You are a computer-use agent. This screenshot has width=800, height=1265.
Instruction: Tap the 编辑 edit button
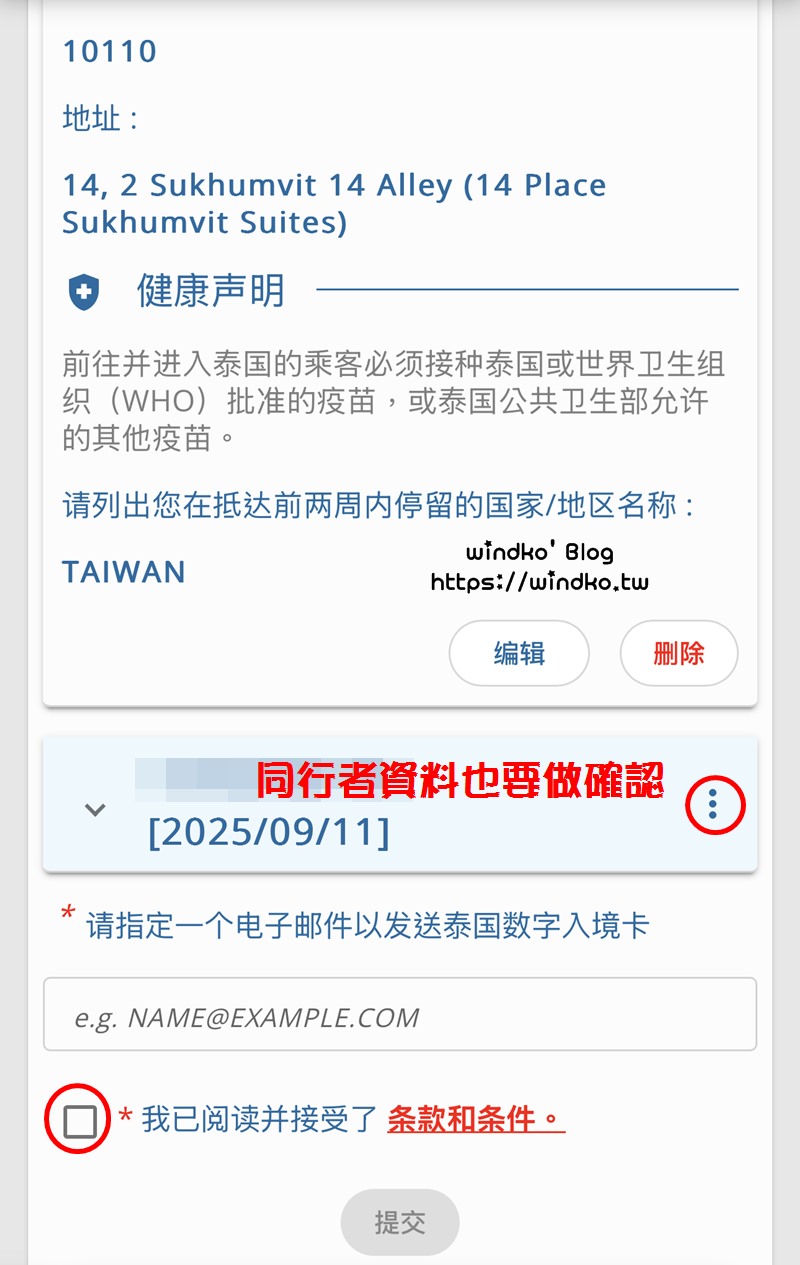tap(519, 654)
